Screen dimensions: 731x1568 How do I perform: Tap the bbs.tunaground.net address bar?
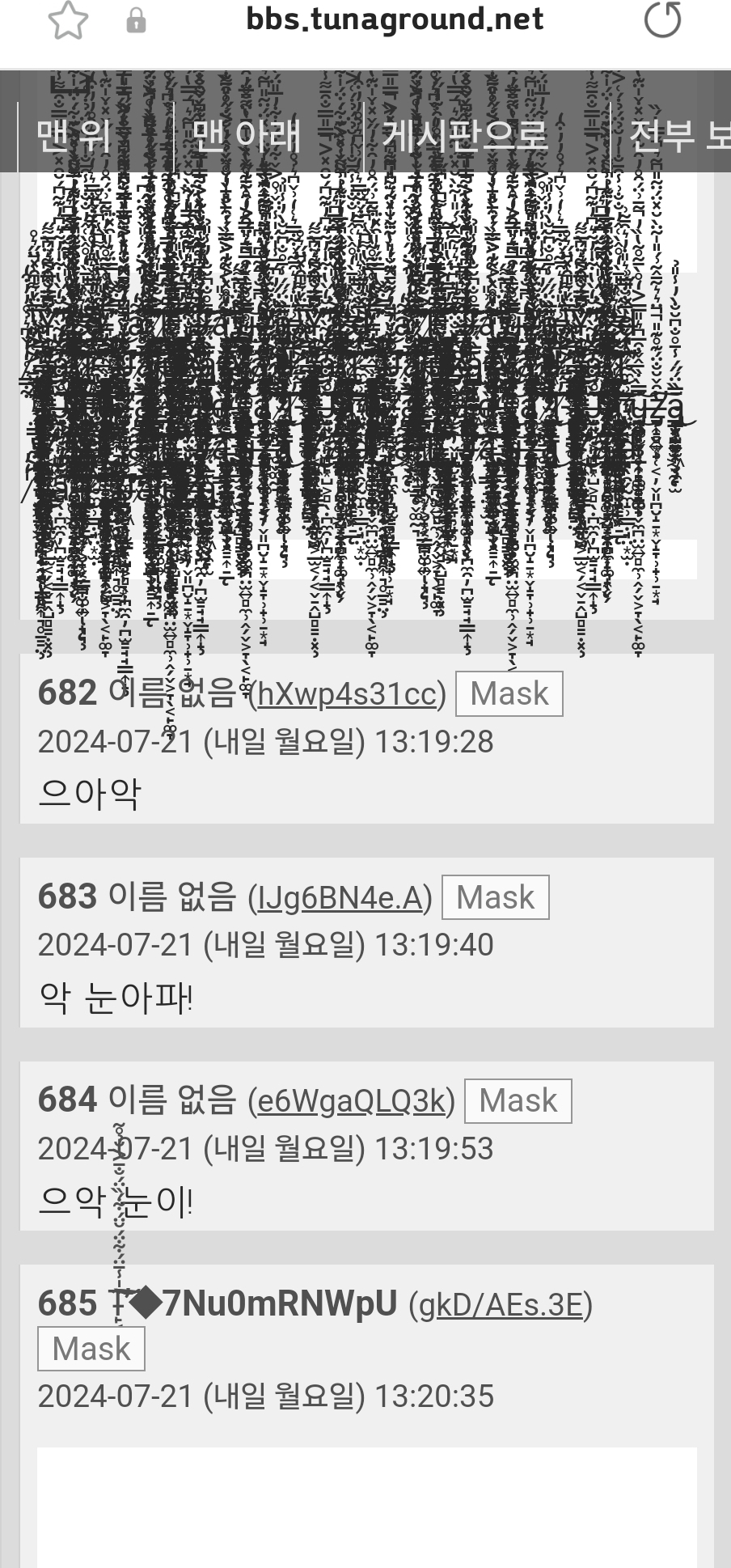point(395,19)
